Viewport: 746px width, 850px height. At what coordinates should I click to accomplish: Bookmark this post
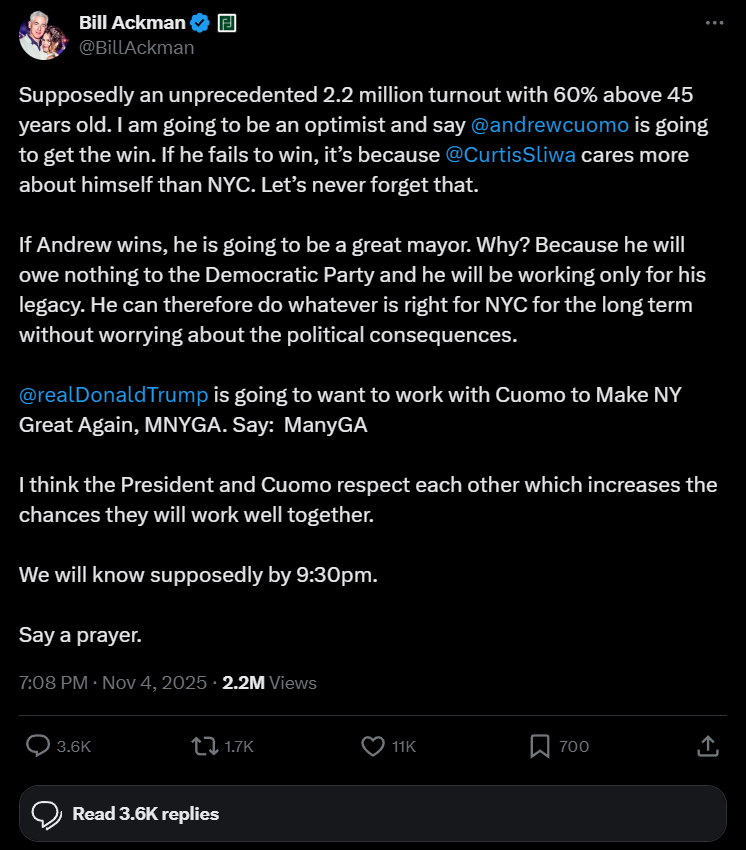click(x=540, y=746)
